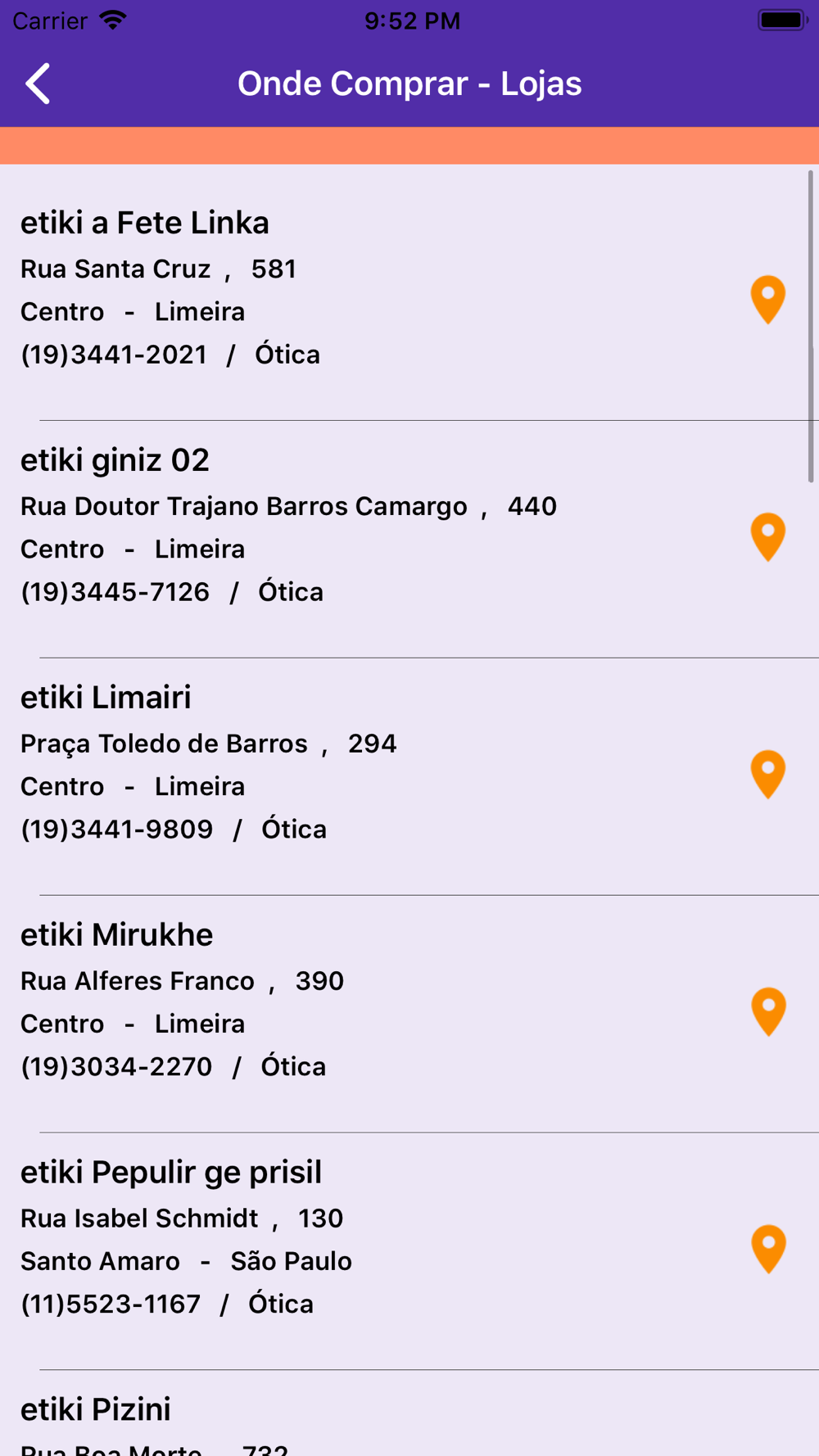
Task: Go back using the top arrow
Action: pos(38,84)
